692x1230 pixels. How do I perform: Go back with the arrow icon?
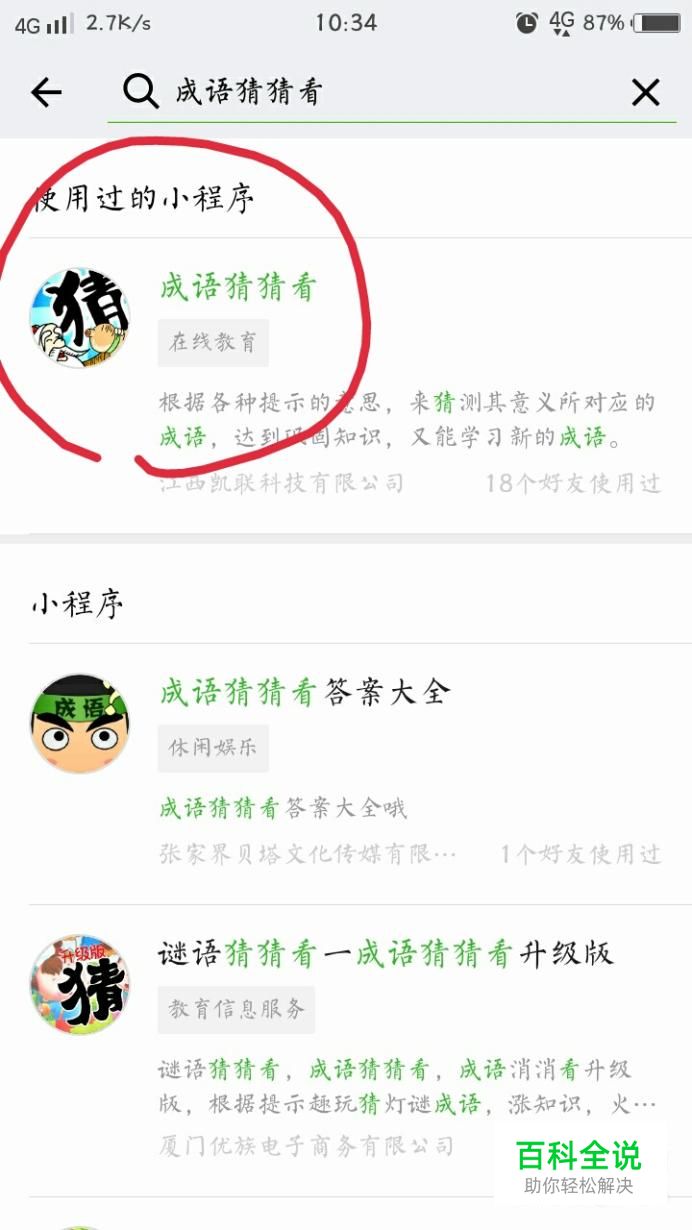[x=46, y=93]
